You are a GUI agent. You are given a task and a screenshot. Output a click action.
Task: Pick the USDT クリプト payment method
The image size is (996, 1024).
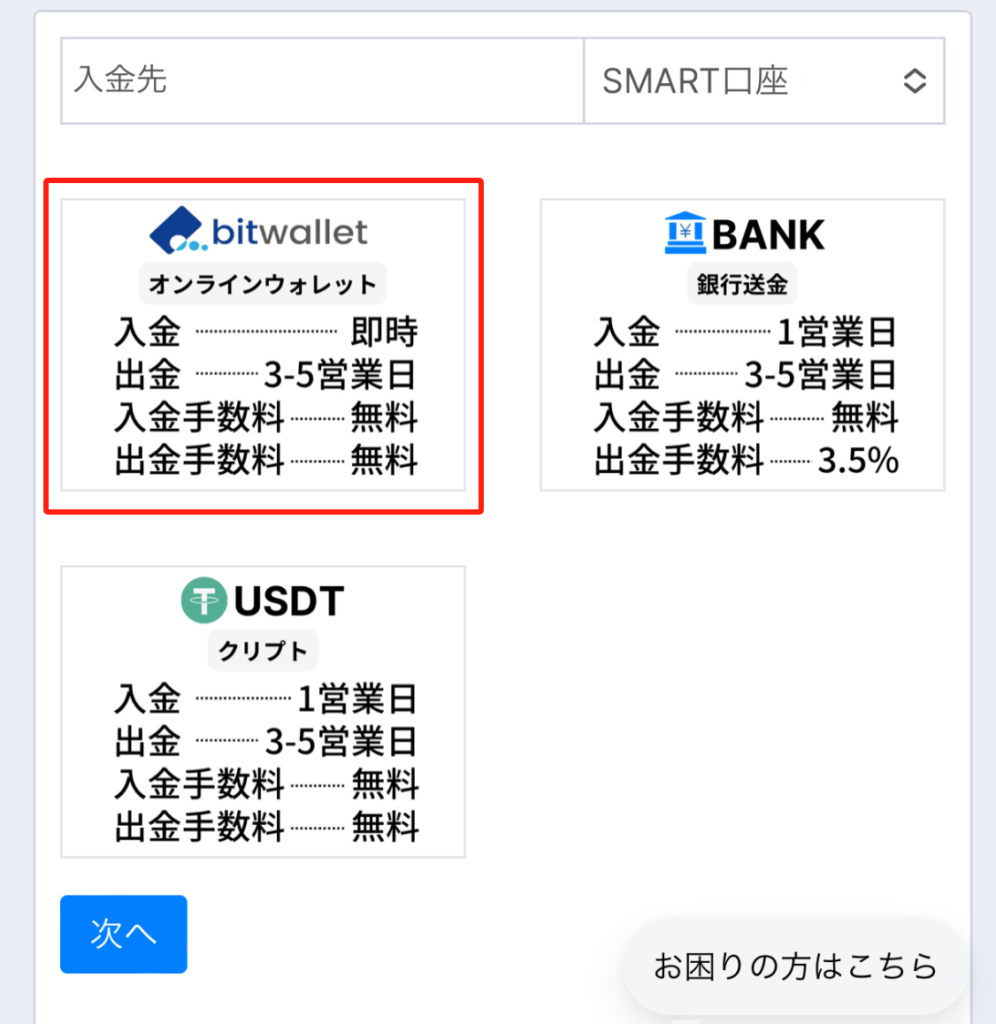coord(263,711)
